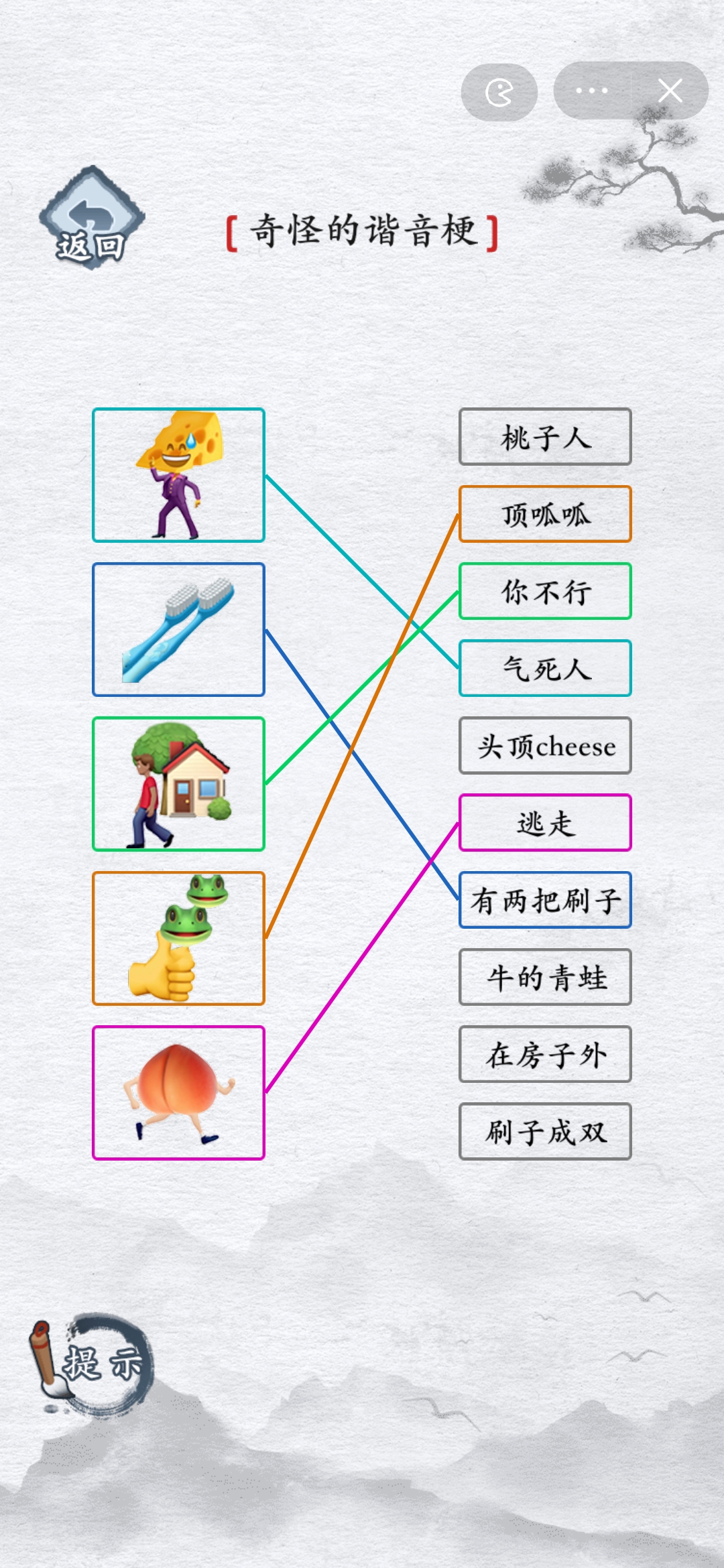Image resolution: width=724 pixels, height=1568 pixels.
Task: Open the three-dot more menu
Action: pyautogui.click(x=591, y=90)
